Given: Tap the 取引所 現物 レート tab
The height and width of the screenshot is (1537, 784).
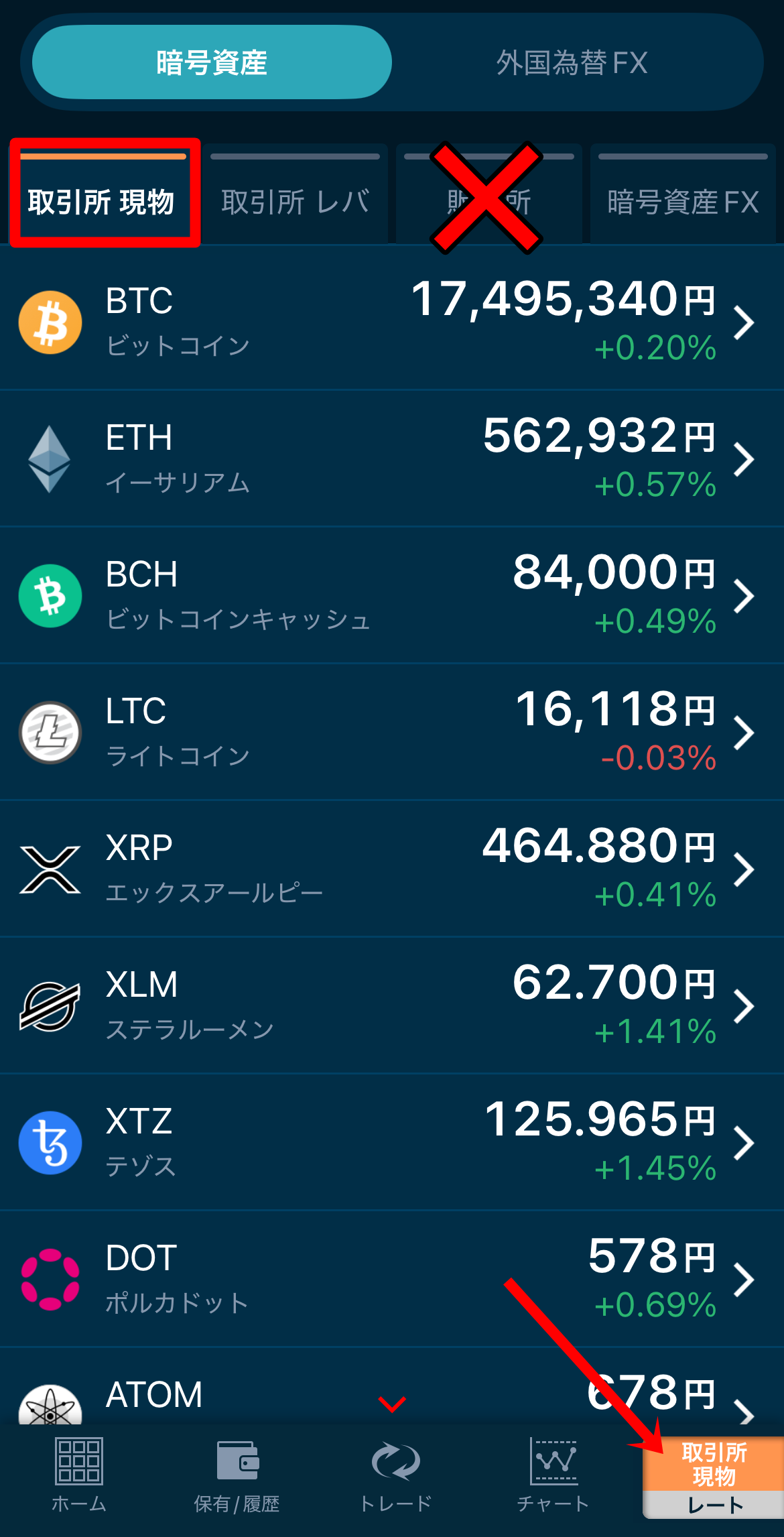Looking at the screenshot, I should click(x=714, y=1477).
